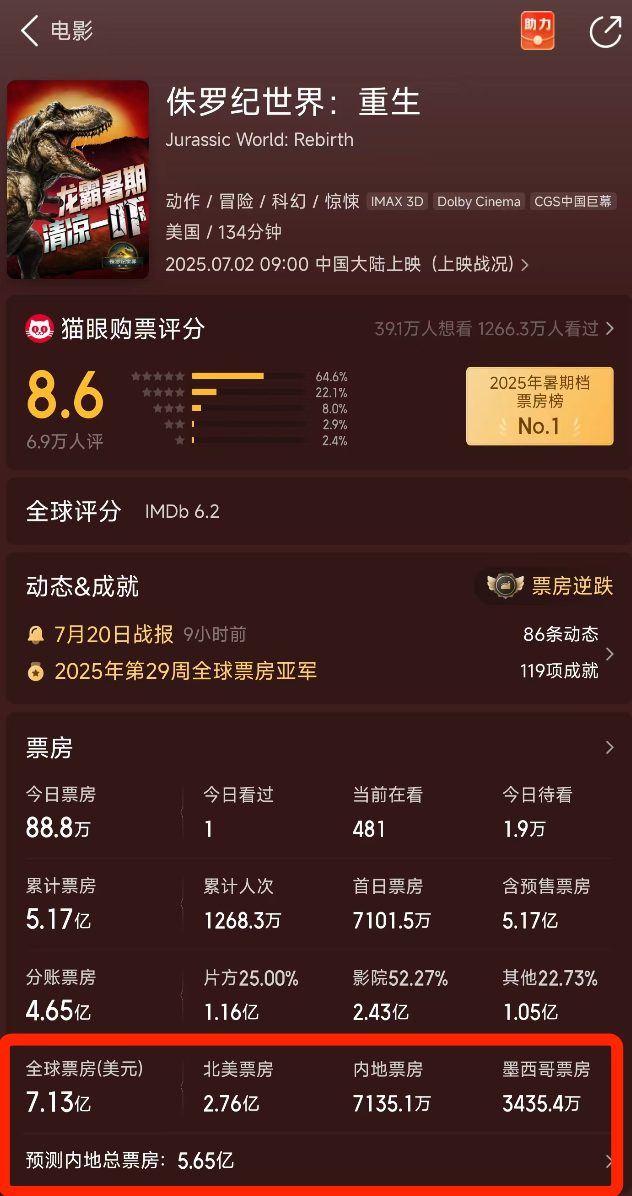
Task: Open the 7月20日战报 update
Action: click(x=136, y=634)
